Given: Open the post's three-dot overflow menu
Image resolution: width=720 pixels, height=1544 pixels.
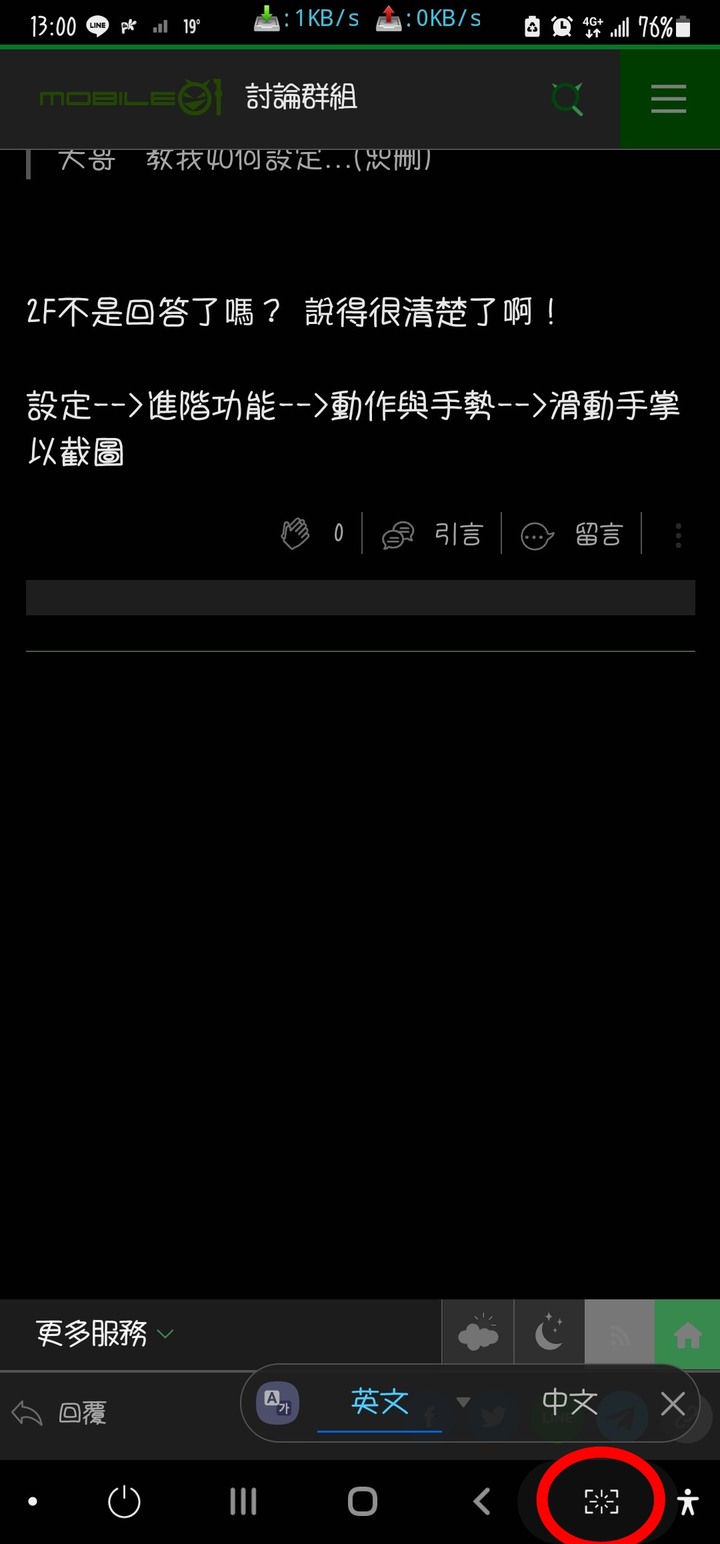Looking at the screenshot, I should tap(678, 535).
